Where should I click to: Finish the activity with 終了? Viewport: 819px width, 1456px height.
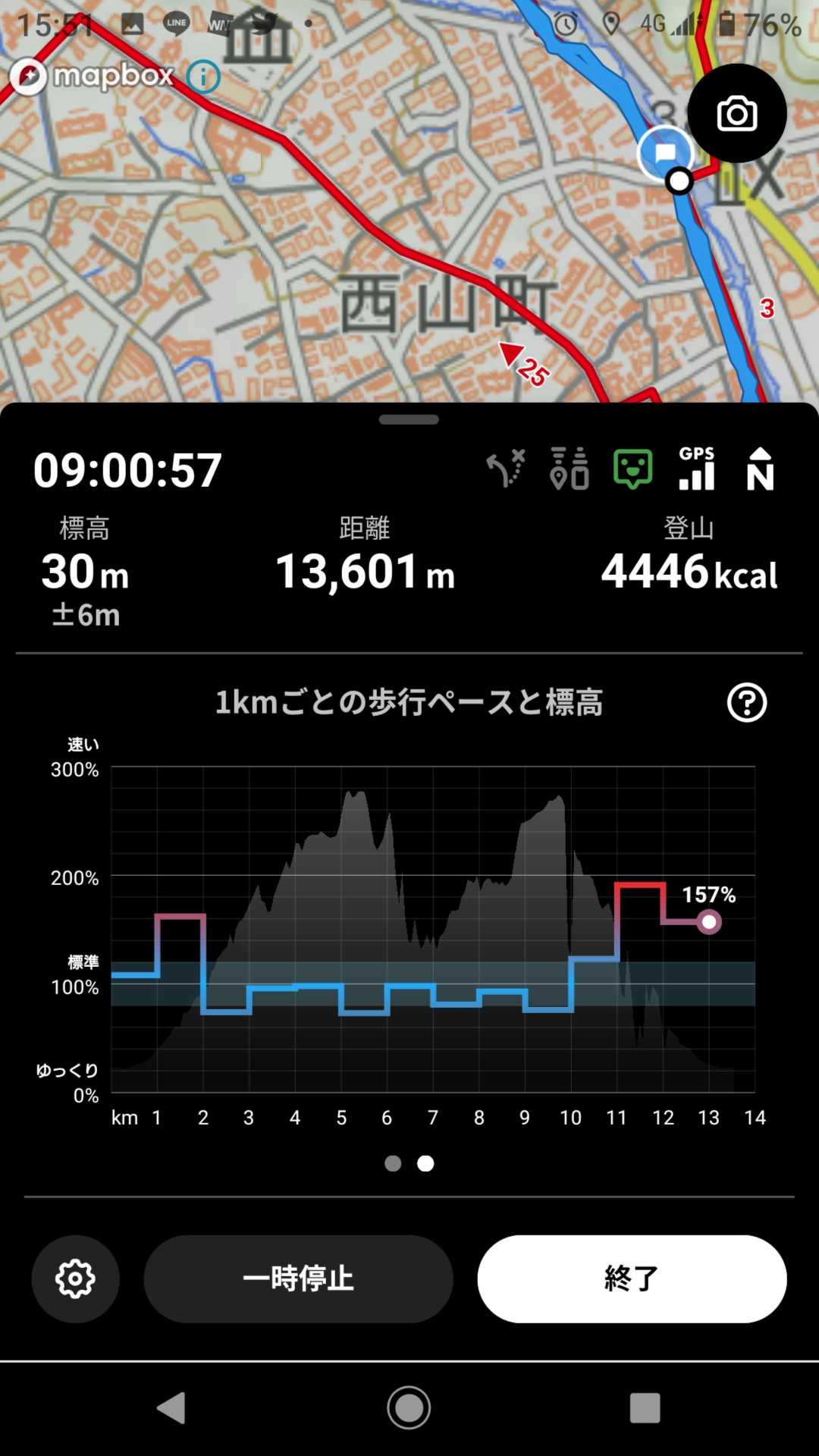[632, 1279]
